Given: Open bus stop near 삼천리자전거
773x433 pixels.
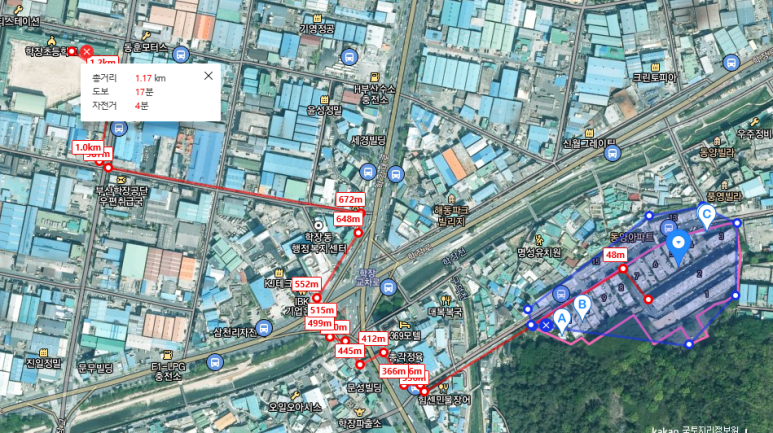Looking at the screenshot, I should point(217,361).
